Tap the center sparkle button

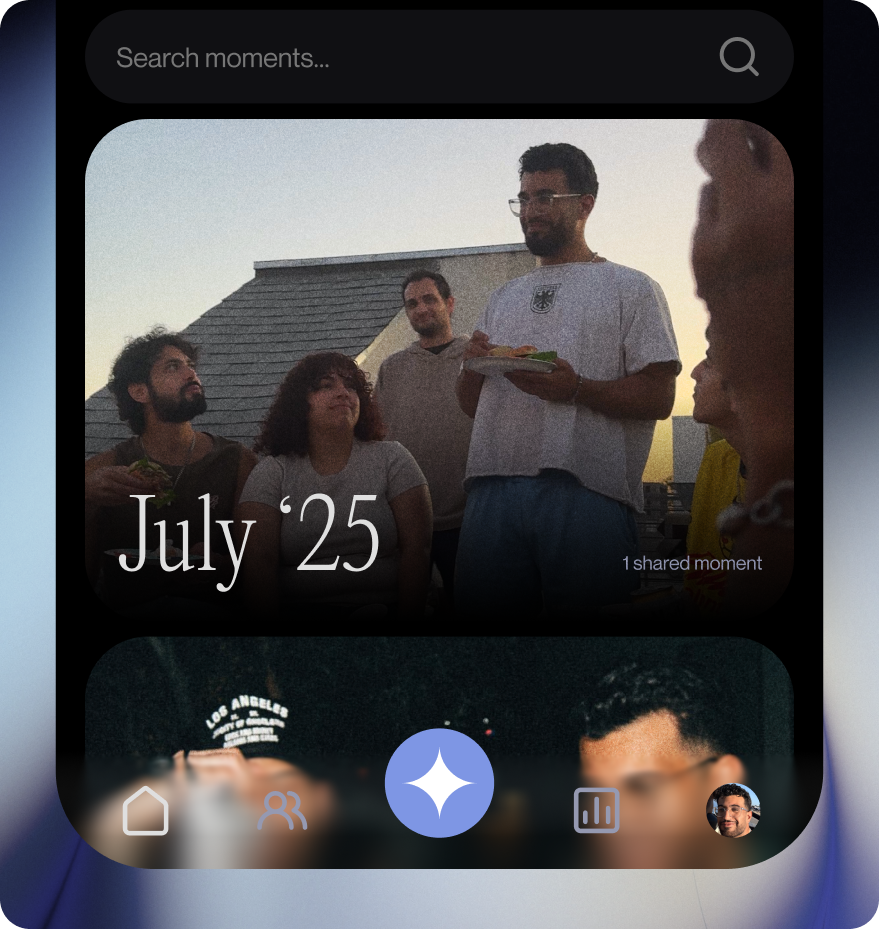[x=439, y=783]
